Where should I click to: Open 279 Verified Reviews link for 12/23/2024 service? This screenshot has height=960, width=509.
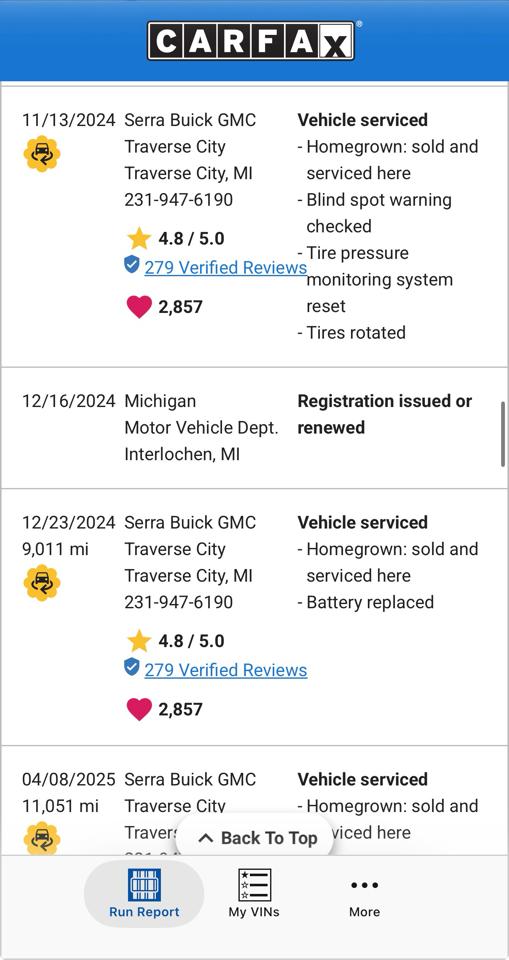pos(225,670)
